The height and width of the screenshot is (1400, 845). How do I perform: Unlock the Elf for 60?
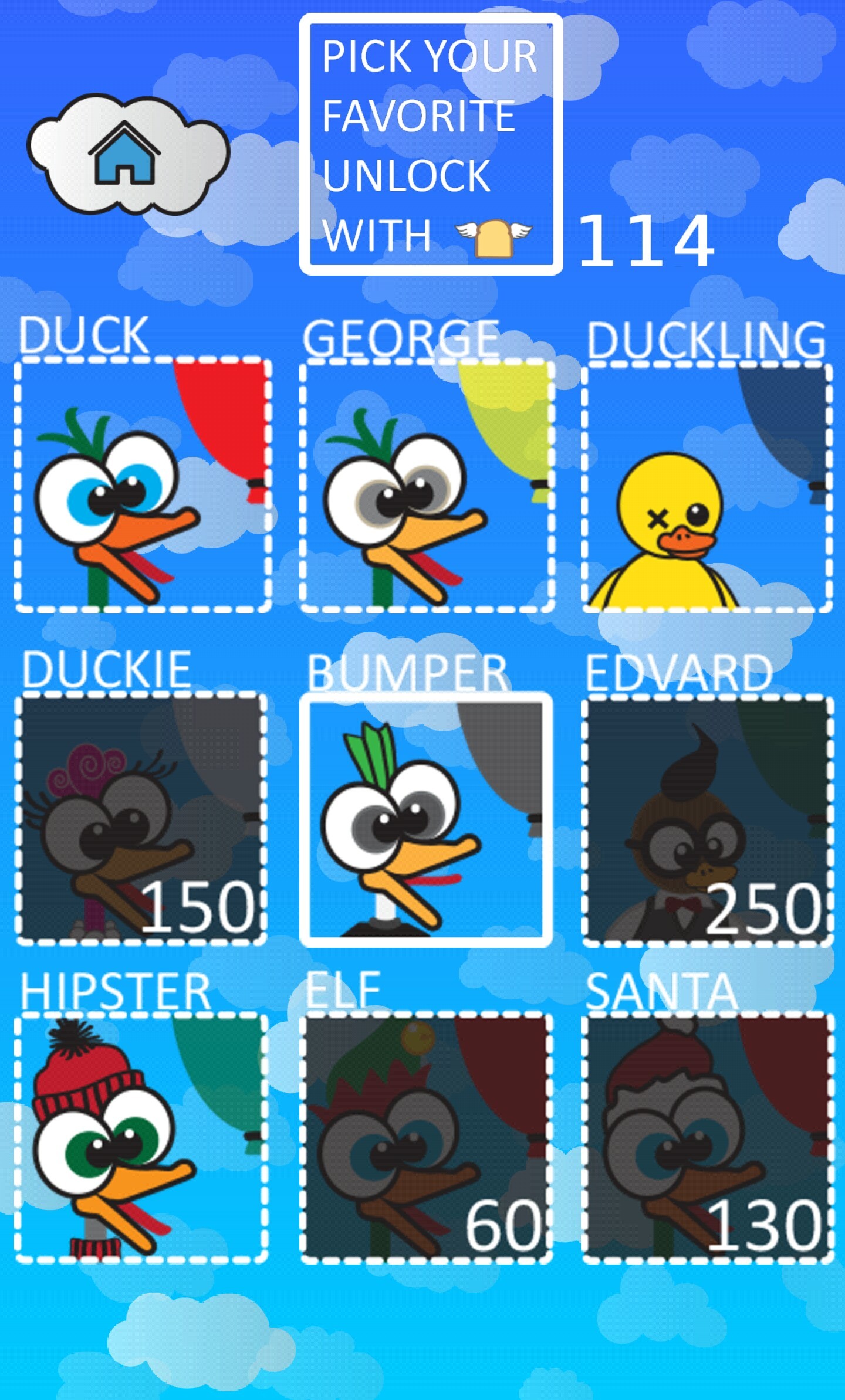click(x=427, y=1138)
